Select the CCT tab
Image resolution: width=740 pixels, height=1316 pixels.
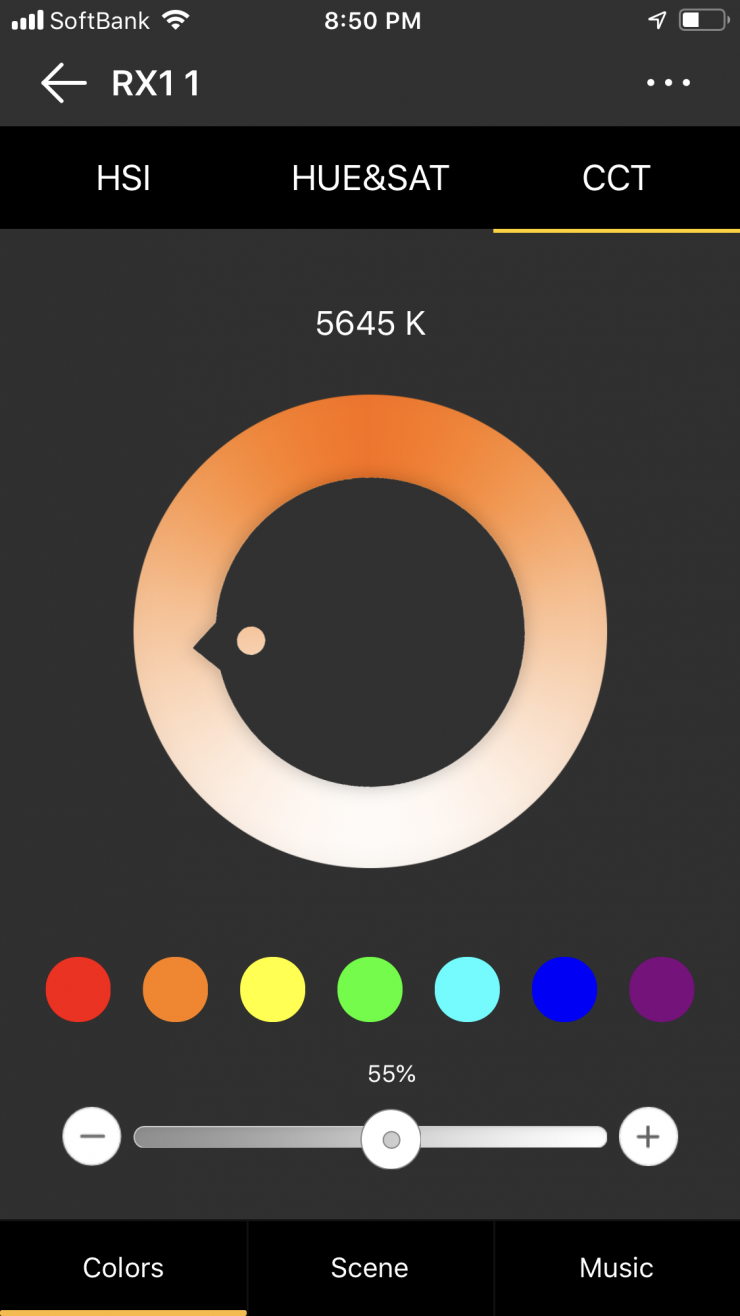(616, 178)
